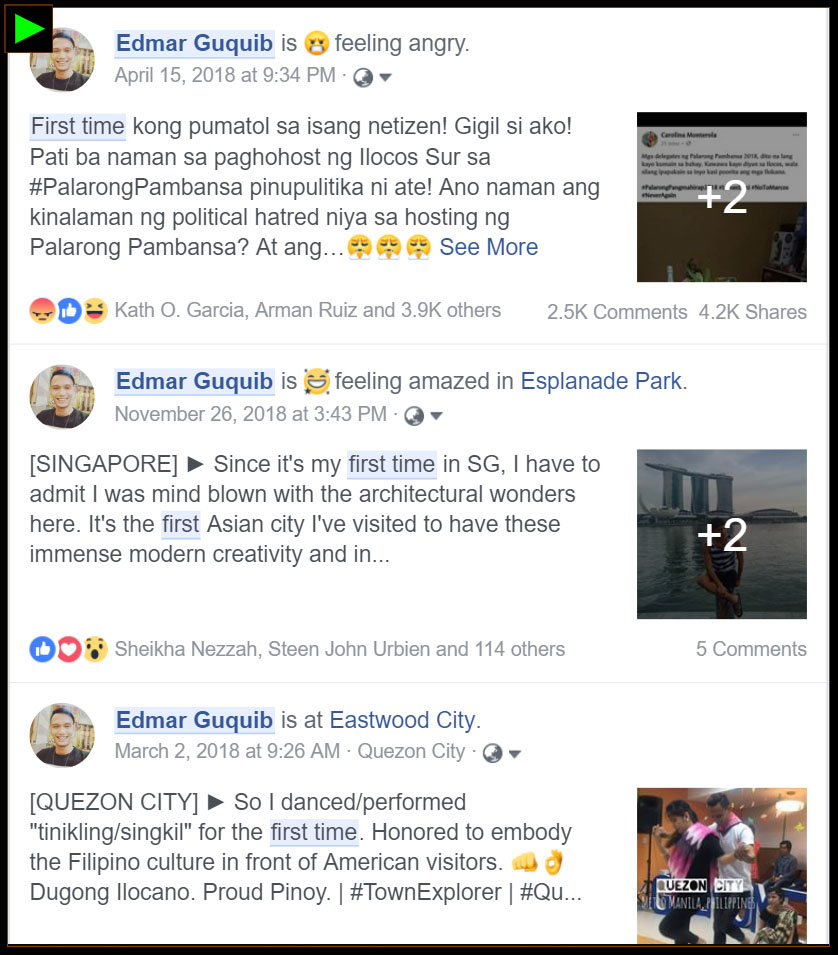Viewport: 838px width, 955px height.
Task: Open Edmar Guquib's name on the Singapore post
Action: tap(194, 381)
